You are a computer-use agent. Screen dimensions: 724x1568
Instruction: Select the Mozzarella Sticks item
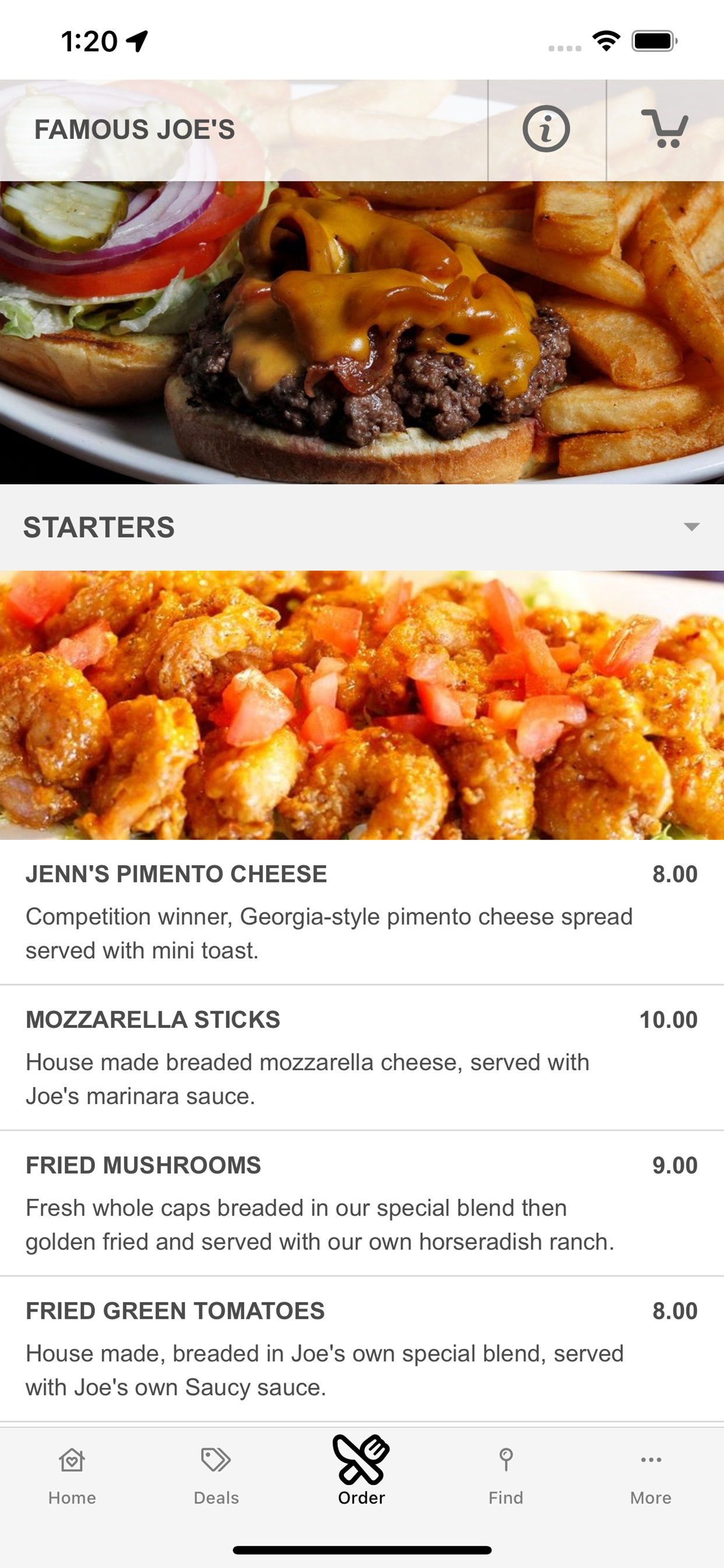(362, 1058)
